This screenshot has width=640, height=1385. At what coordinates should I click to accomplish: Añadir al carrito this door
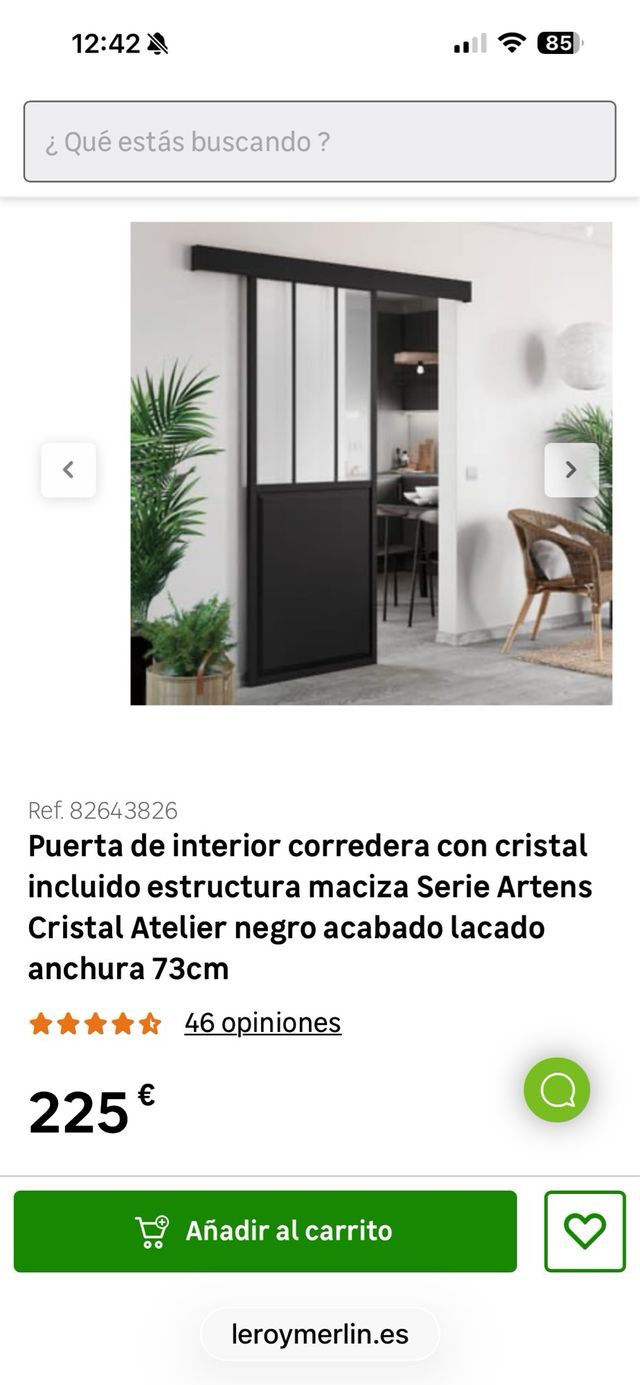[x=265, y=1230]
